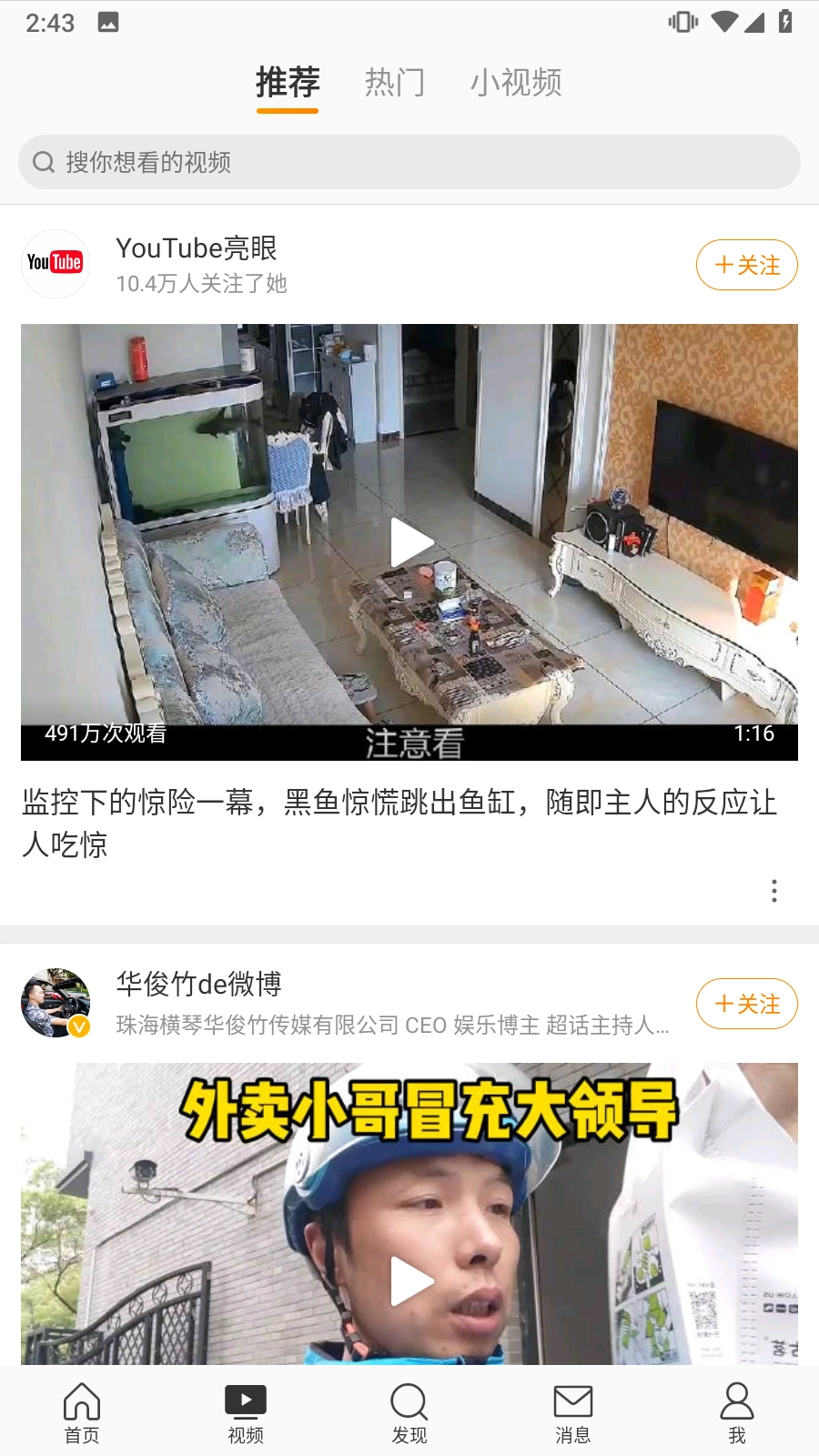819x1456 pixels.
Task: Go to the 首页 home tab
Action: pos(82,1412)
